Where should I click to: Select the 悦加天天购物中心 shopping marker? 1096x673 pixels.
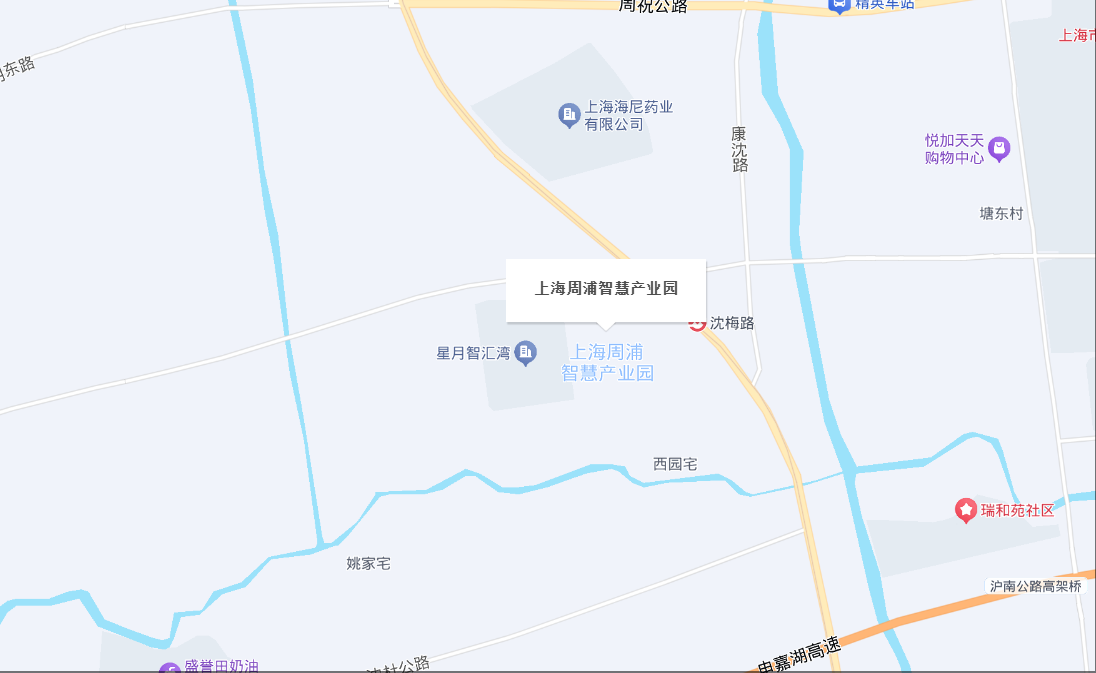[x=999, y=150]
